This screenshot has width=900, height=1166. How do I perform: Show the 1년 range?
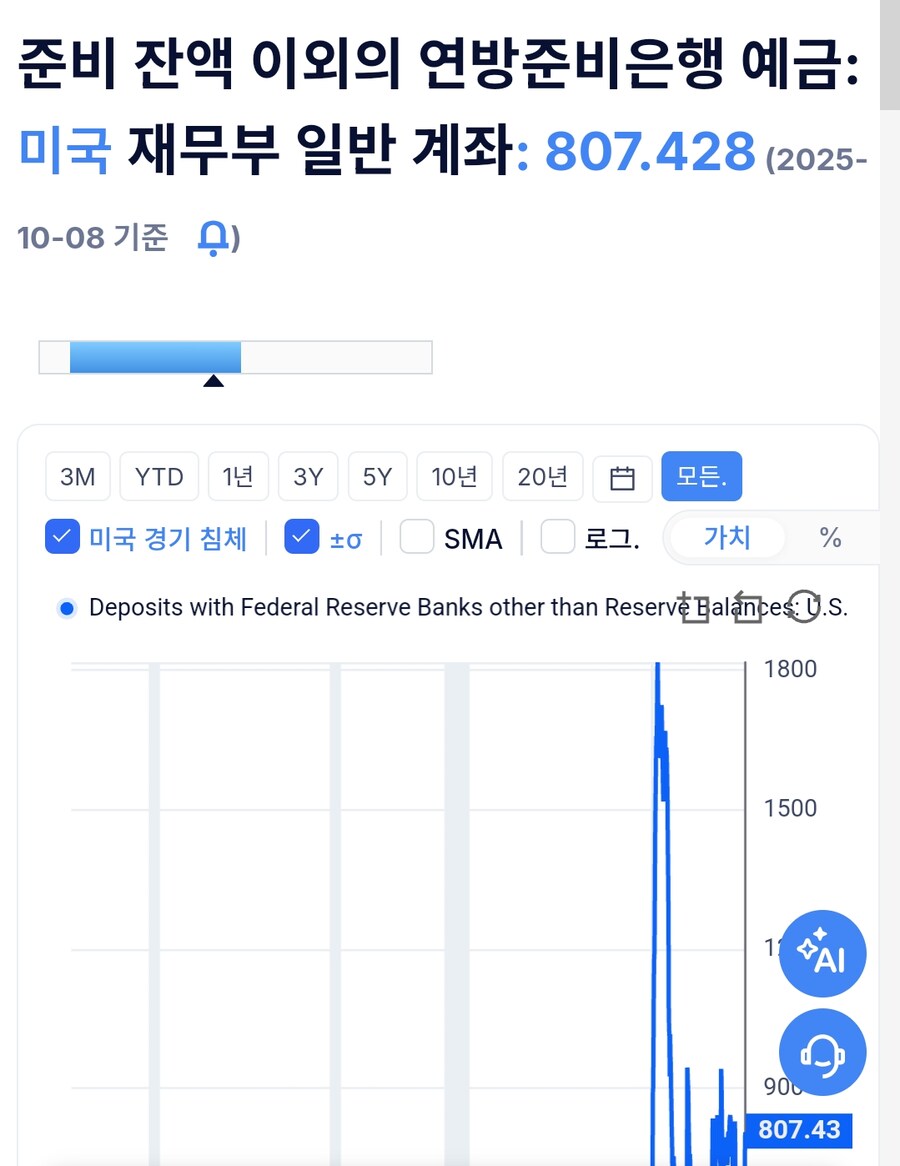click(x=238, y=477)
